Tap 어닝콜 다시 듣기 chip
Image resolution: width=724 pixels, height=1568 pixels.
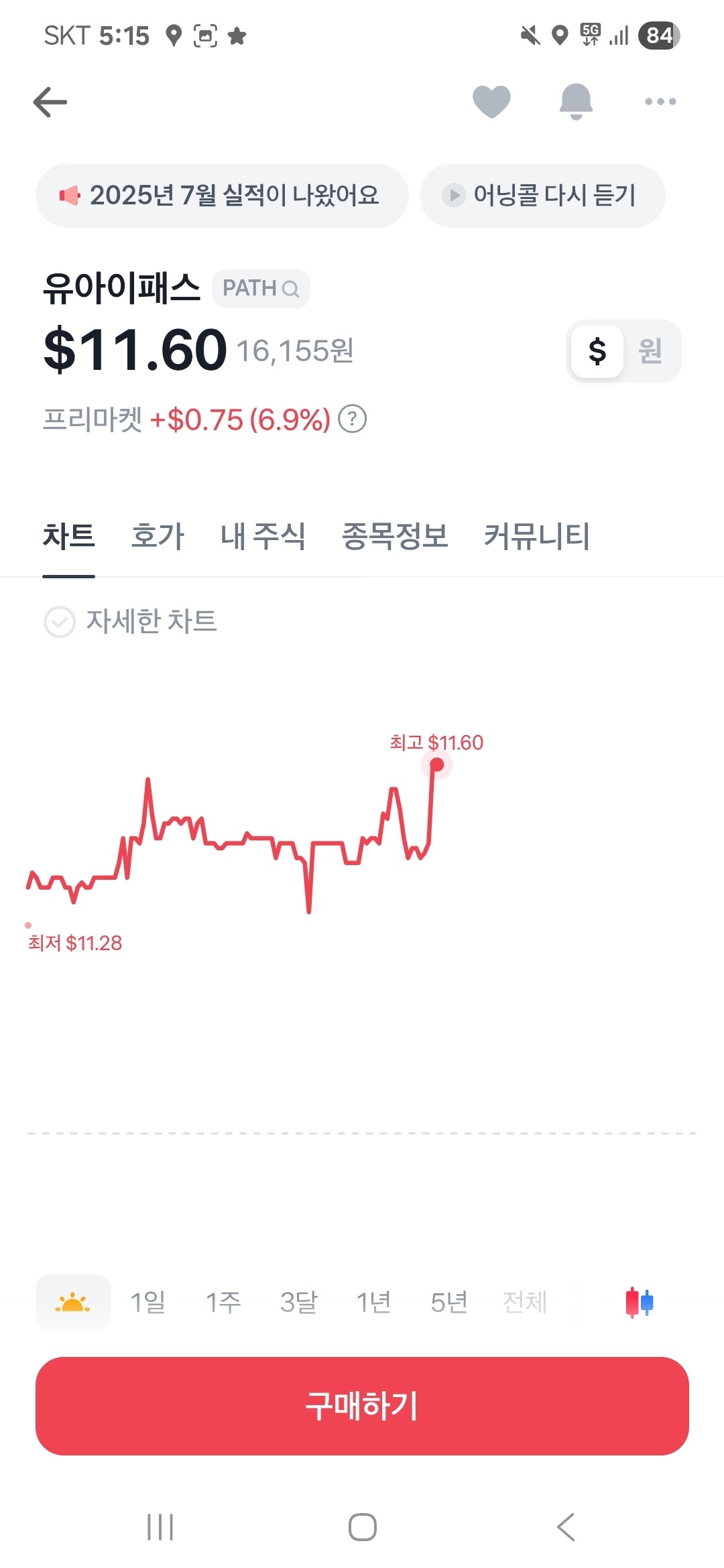[542, 196]
